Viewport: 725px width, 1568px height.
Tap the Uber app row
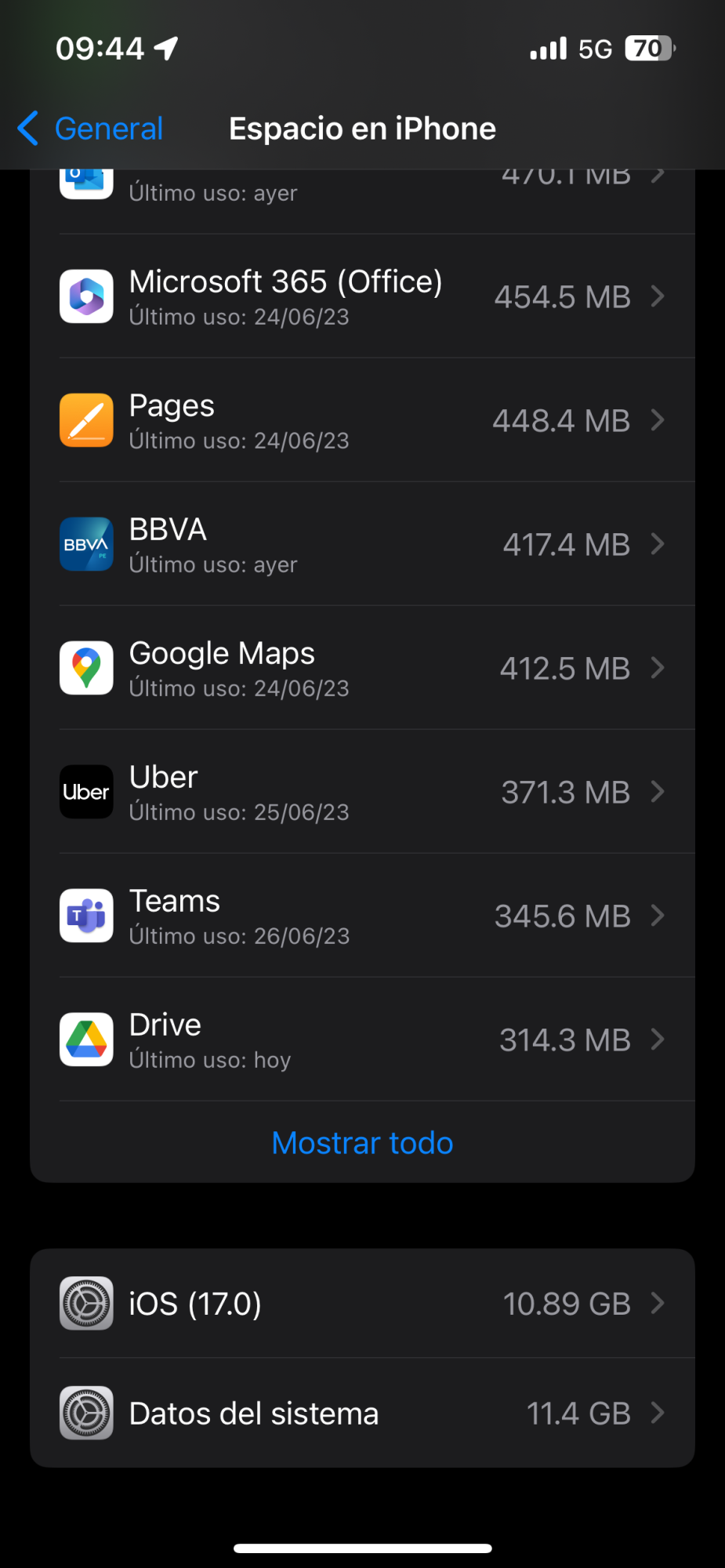point(362,793)
